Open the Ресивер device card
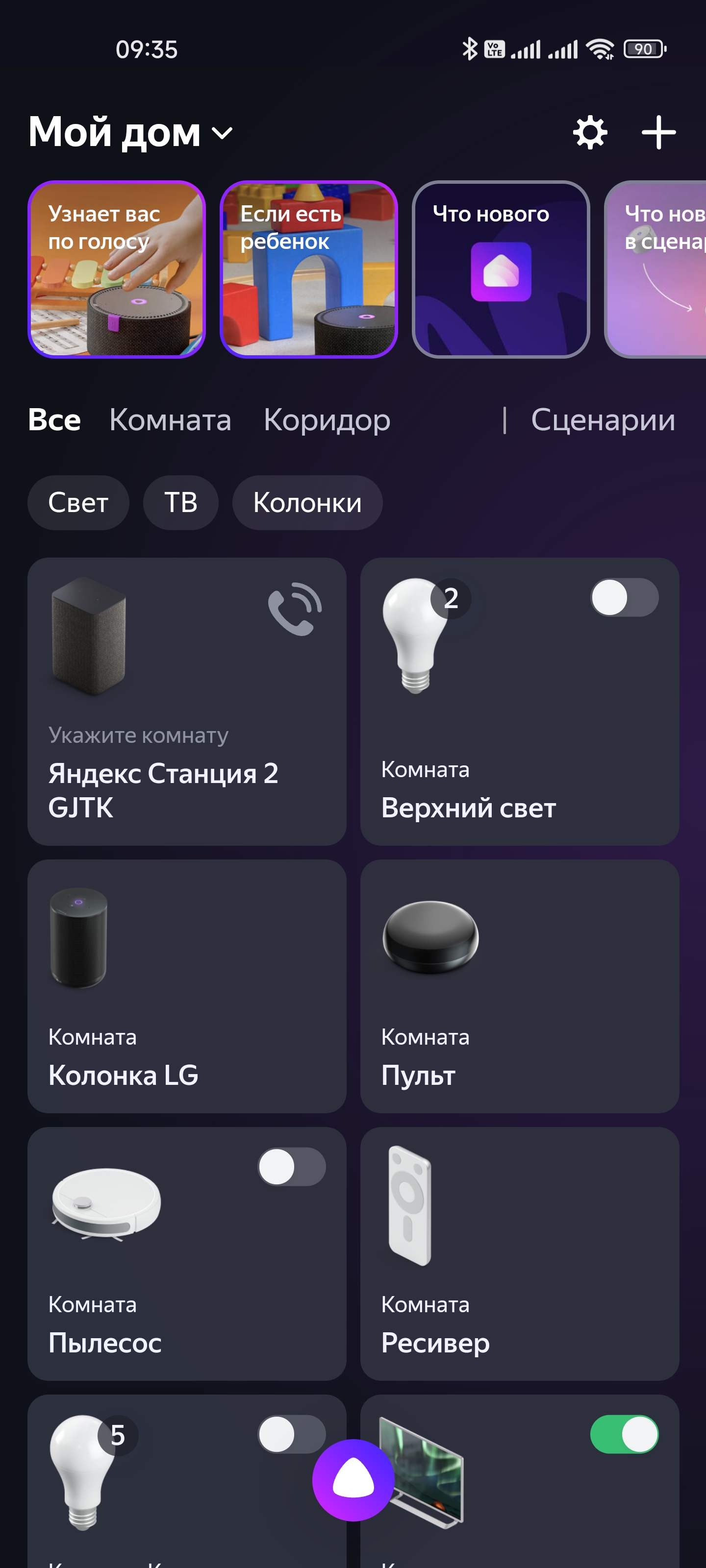 pos(519,1254)
